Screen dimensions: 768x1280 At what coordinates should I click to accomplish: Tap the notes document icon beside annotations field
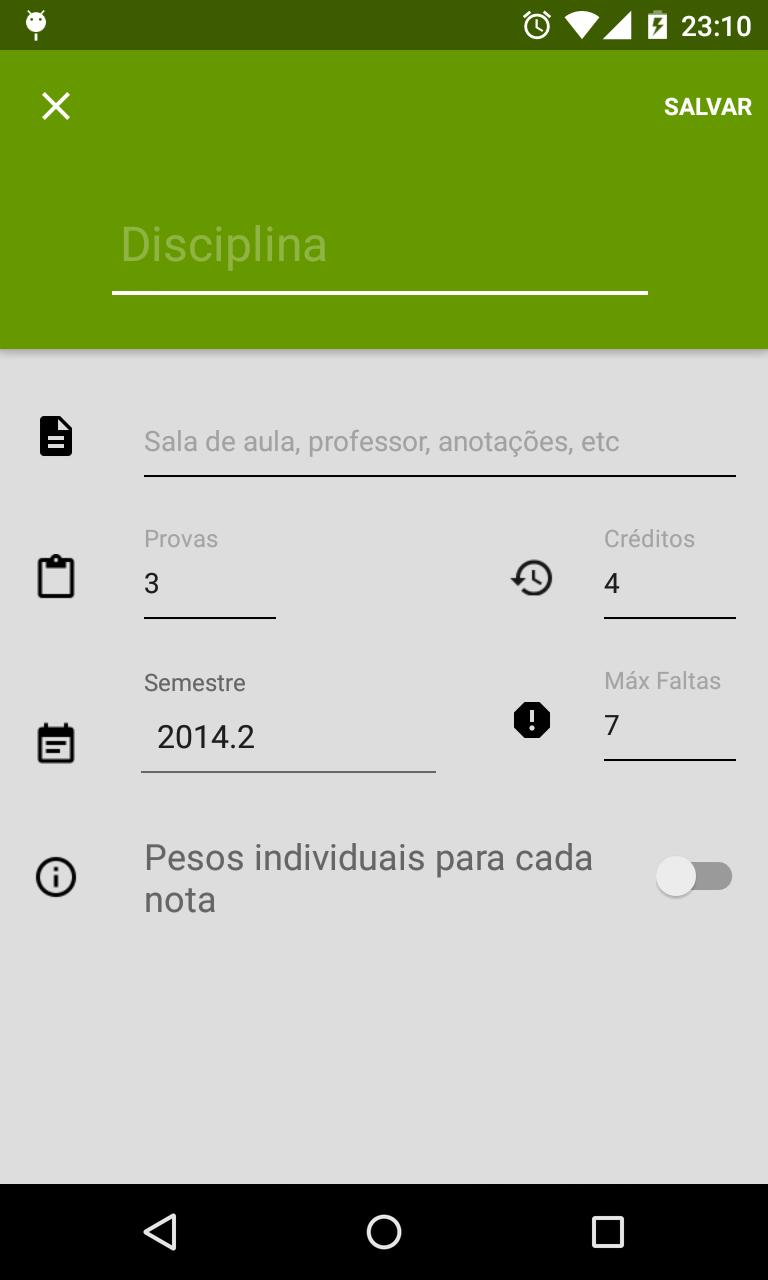(55, 436)
